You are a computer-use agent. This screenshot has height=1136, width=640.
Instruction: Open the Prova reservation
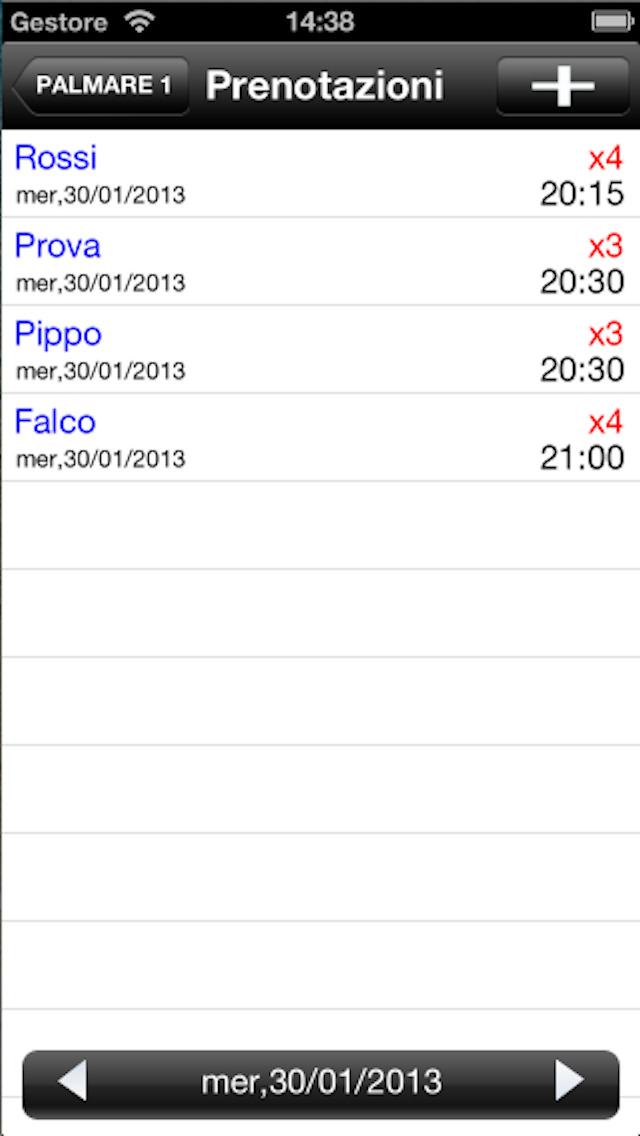320,262
